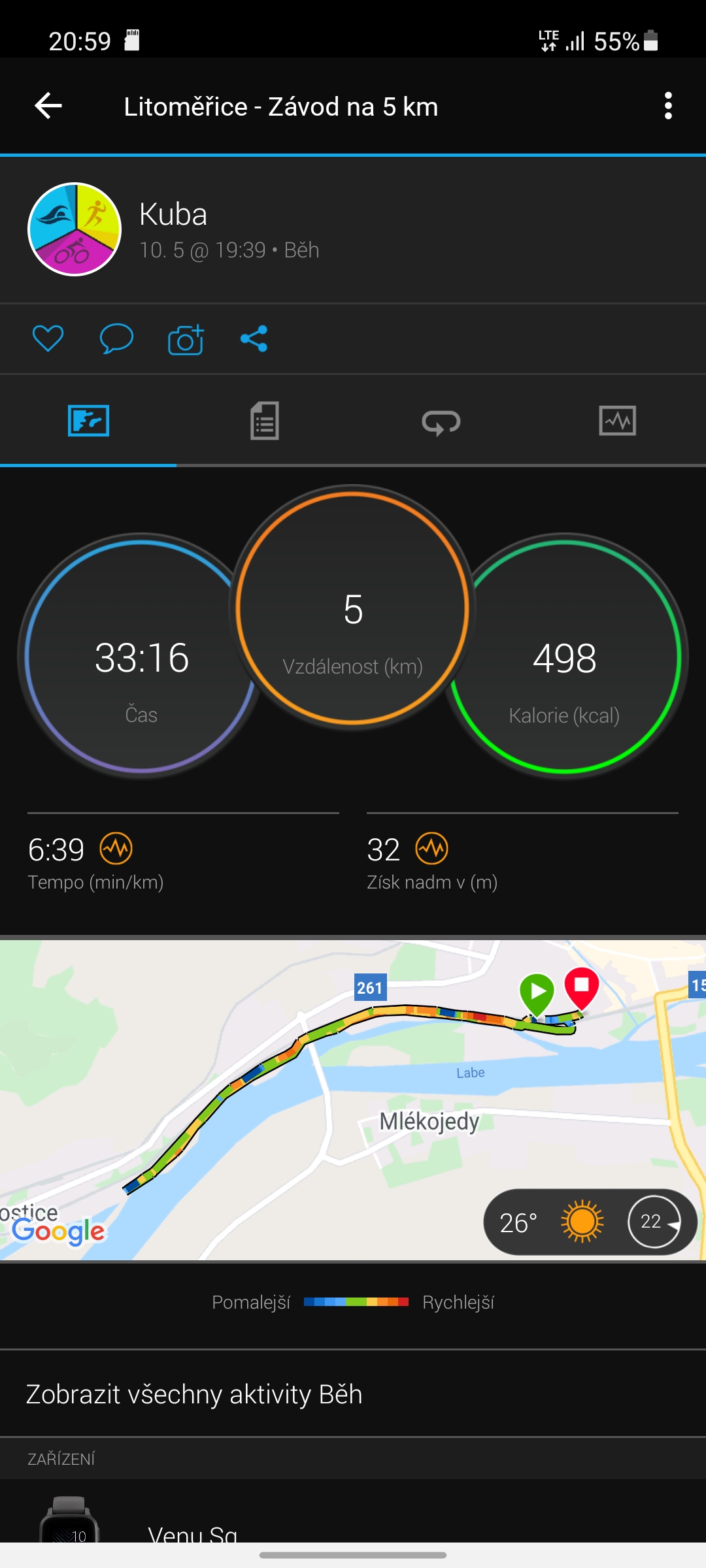Viewport: 706px width, 1568px height.
Task: Open the pace chart icon beside 6:39
Action: [x=116, y=849]
